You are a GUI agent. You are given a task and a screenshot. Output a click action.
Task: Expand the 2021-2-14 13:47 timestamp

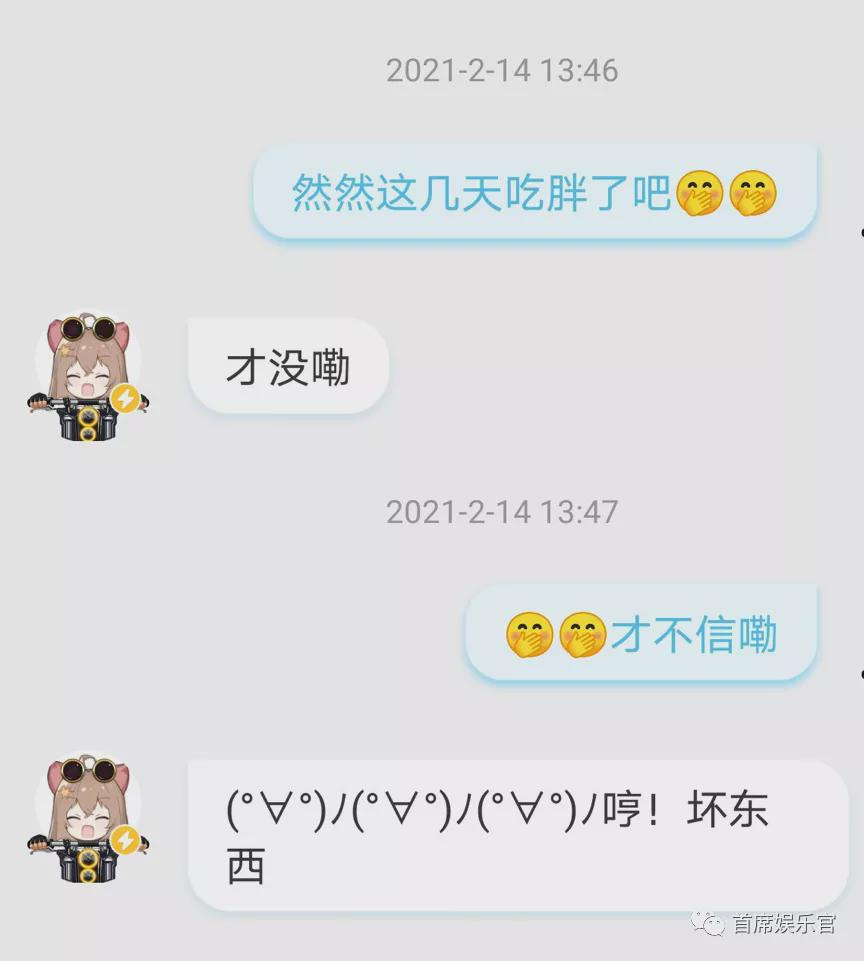[x=503, y=511]
